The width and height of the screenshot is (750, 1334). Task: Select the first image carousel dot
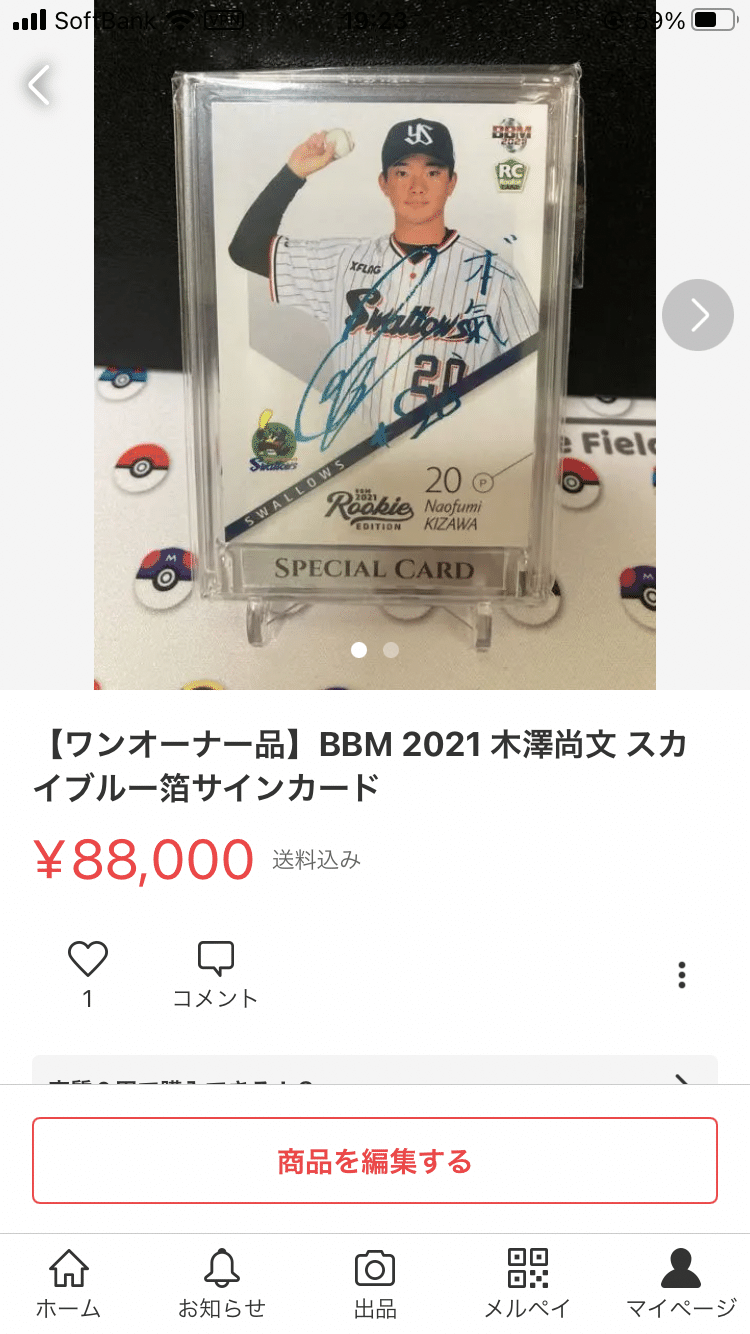pyautogui.click(x=360, y=650)
